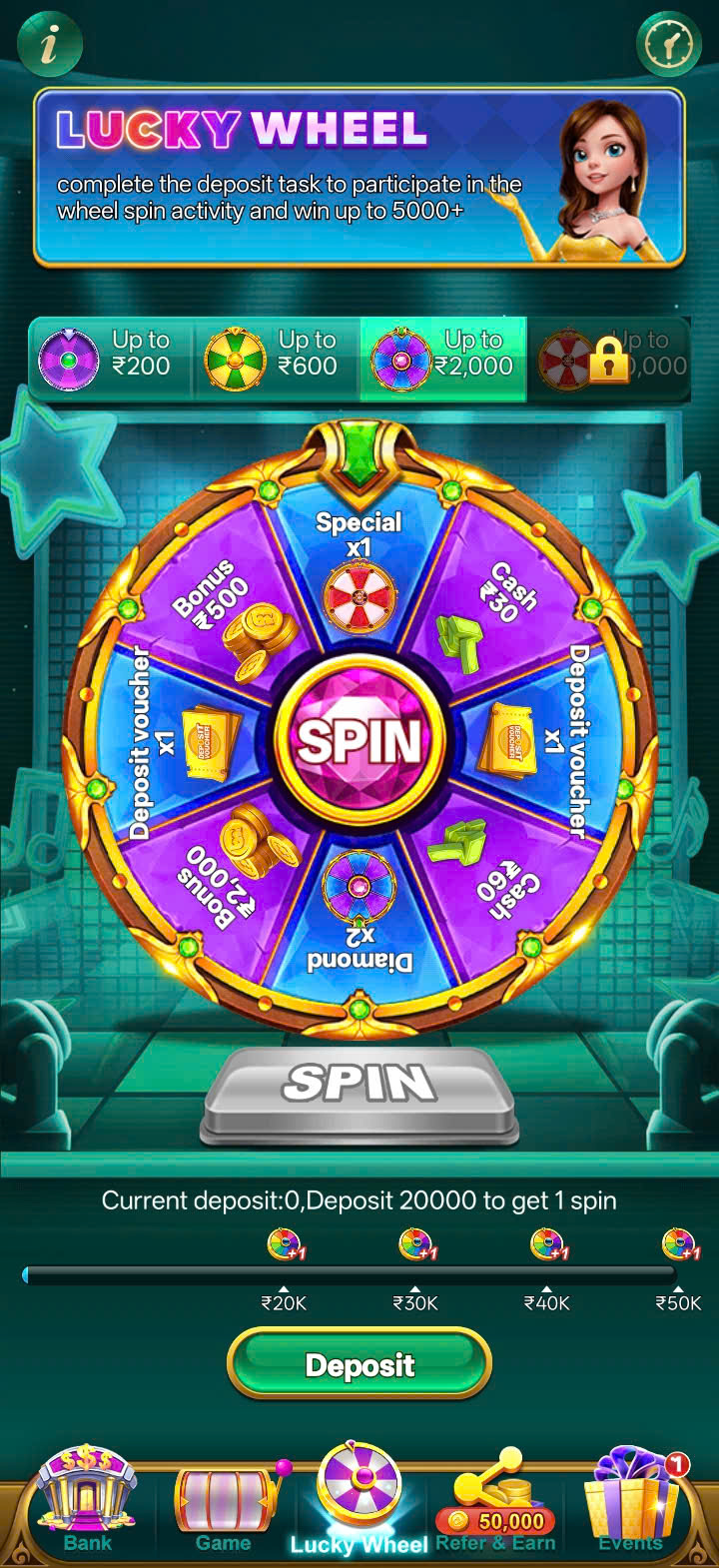Hit the silver SPIN button

coord(359,1092)
